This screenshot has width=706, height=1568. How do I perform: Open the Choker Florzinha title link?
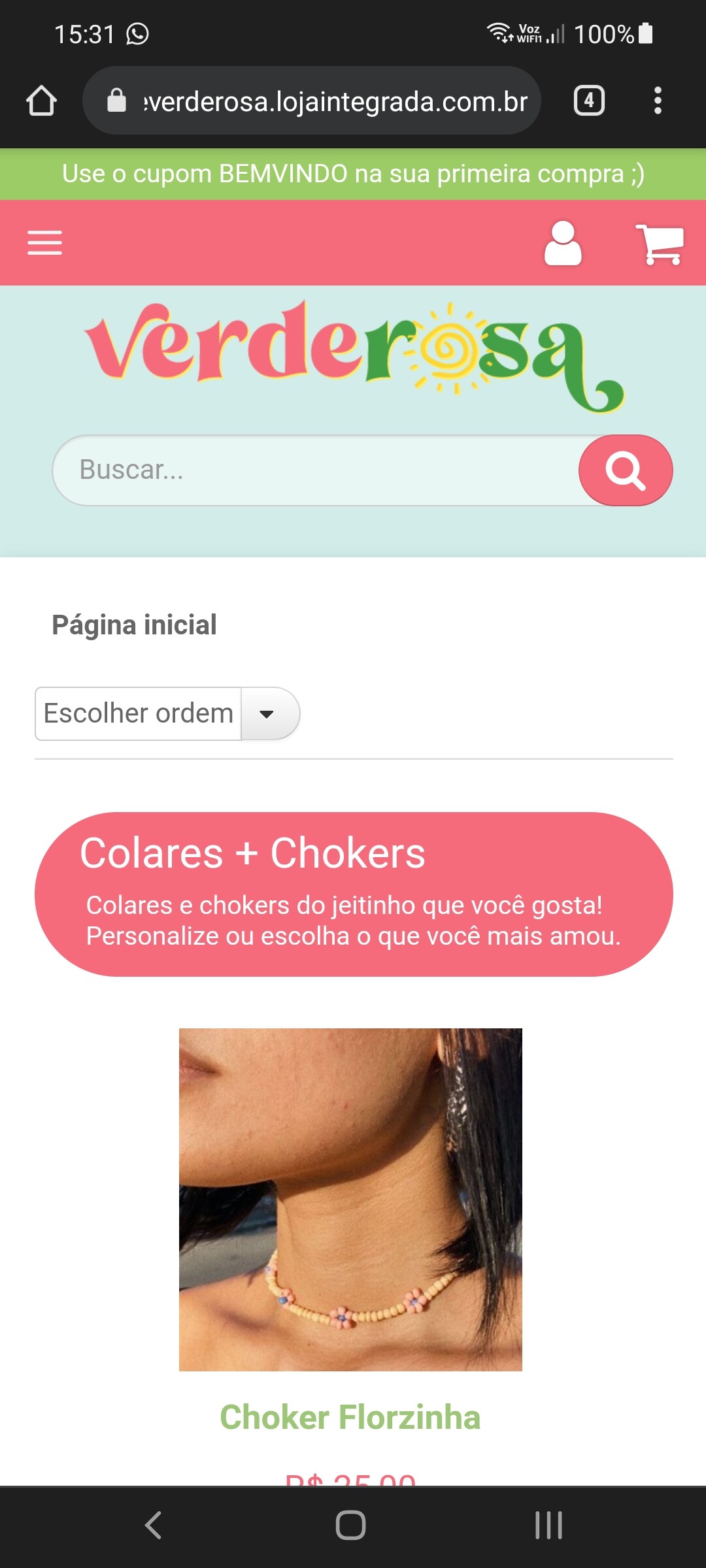[x=350, y=1417]
